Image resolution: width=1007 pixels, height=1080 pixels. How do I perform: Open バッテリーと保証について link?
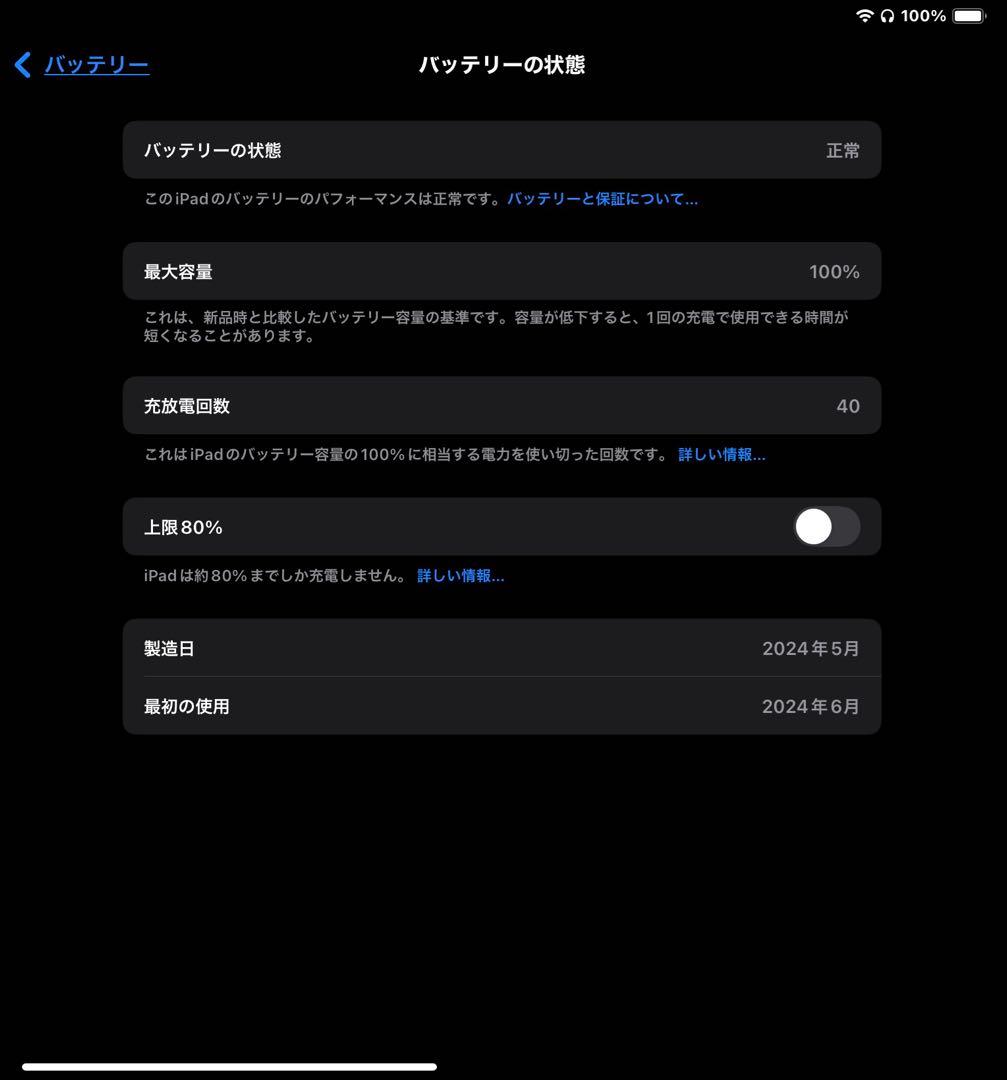(604, 198)
